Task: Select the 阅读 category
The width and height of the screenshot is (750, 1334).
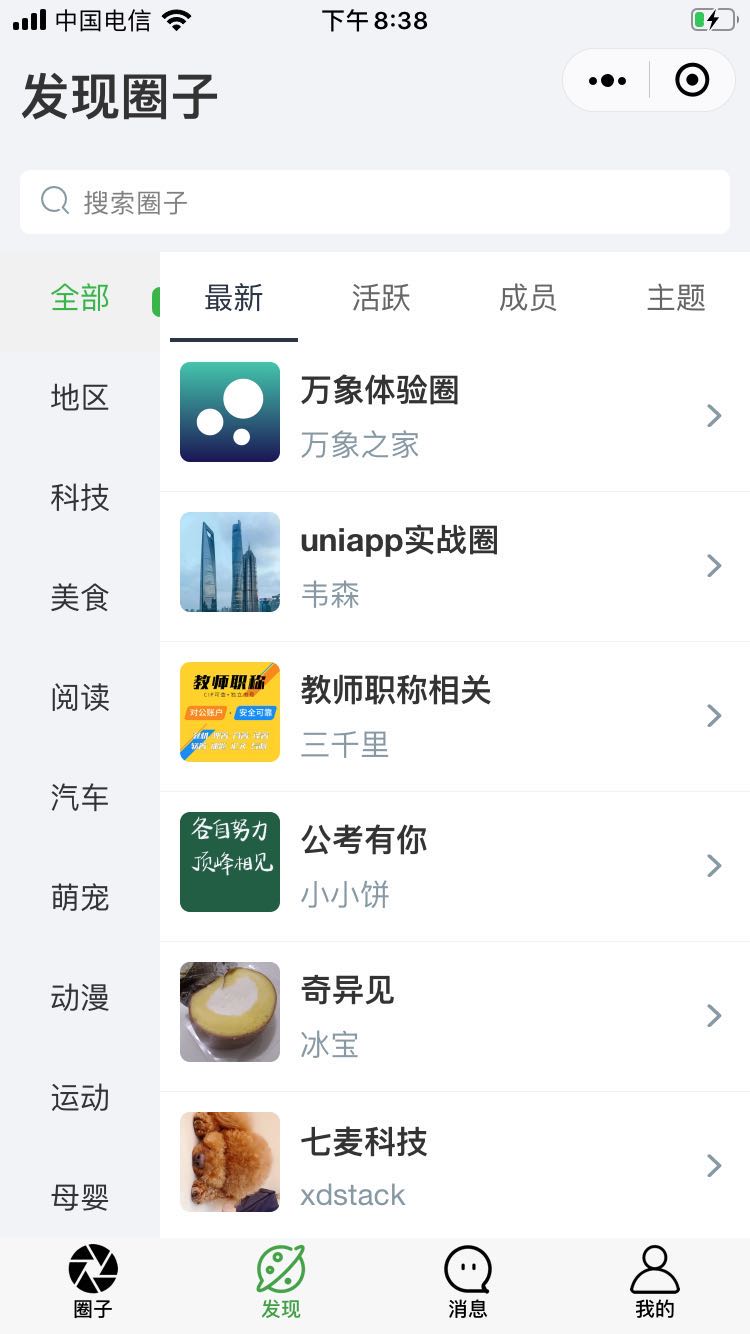Action: click(80, 698)
